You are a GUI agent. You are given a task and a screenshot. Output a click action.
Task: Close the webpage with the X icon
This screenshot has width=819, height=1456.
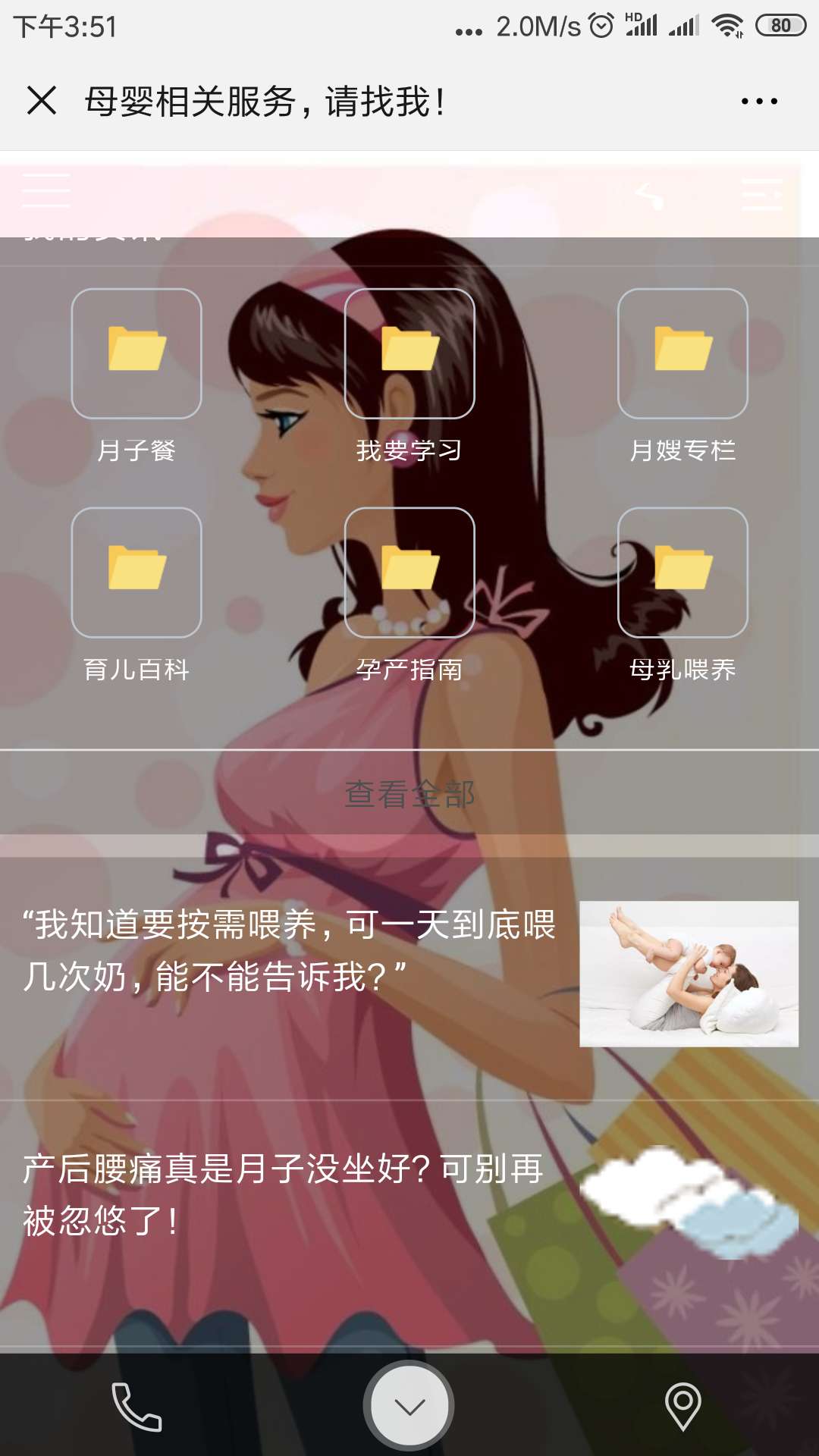pos(42,100)
